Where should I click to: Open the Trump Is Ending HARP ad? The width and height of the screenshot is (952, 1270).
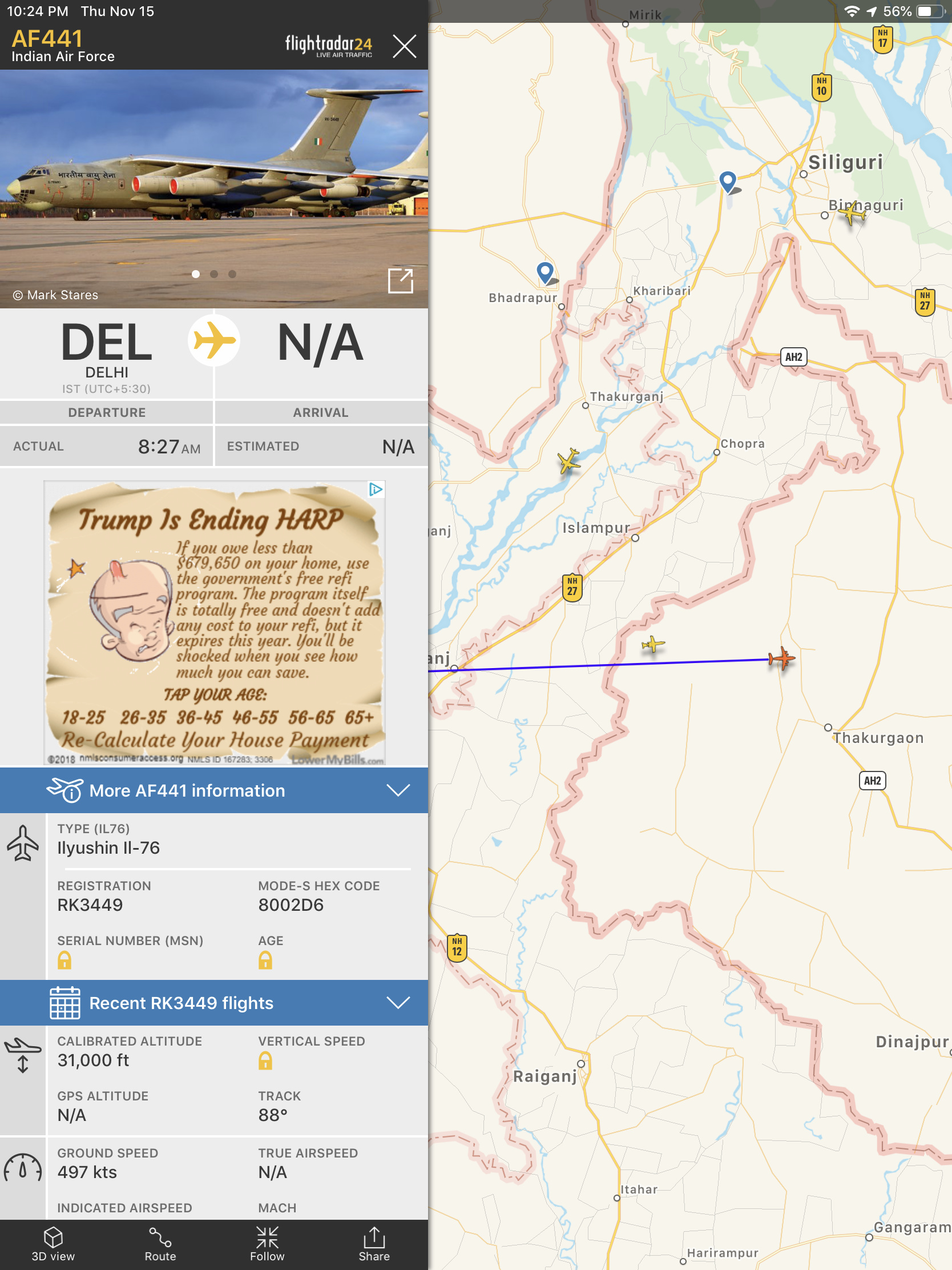pyautogui.click(x=213, y=622)
